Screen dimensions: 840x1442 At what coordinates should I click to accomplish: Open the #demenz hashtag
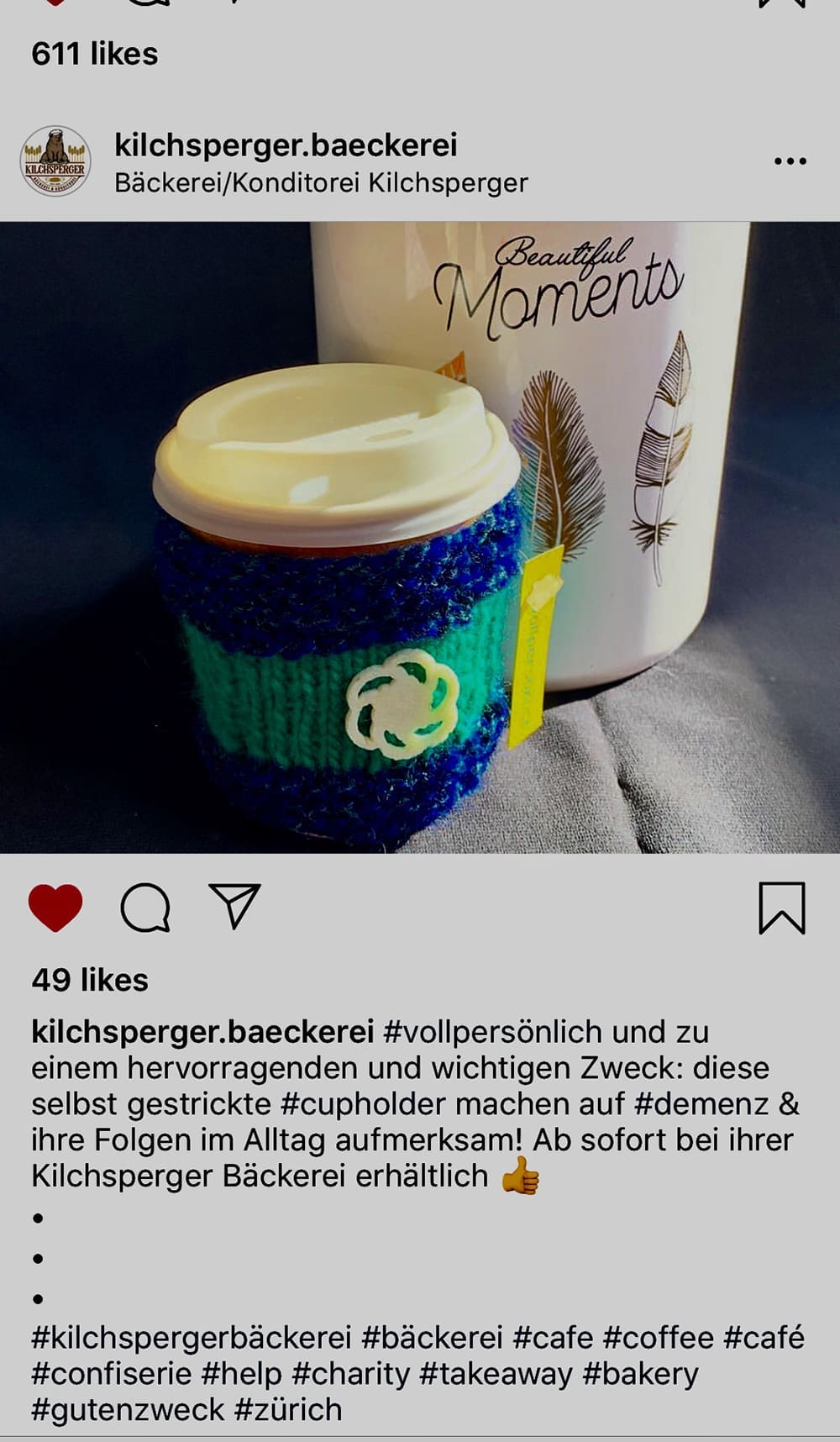pos(703,1103)
